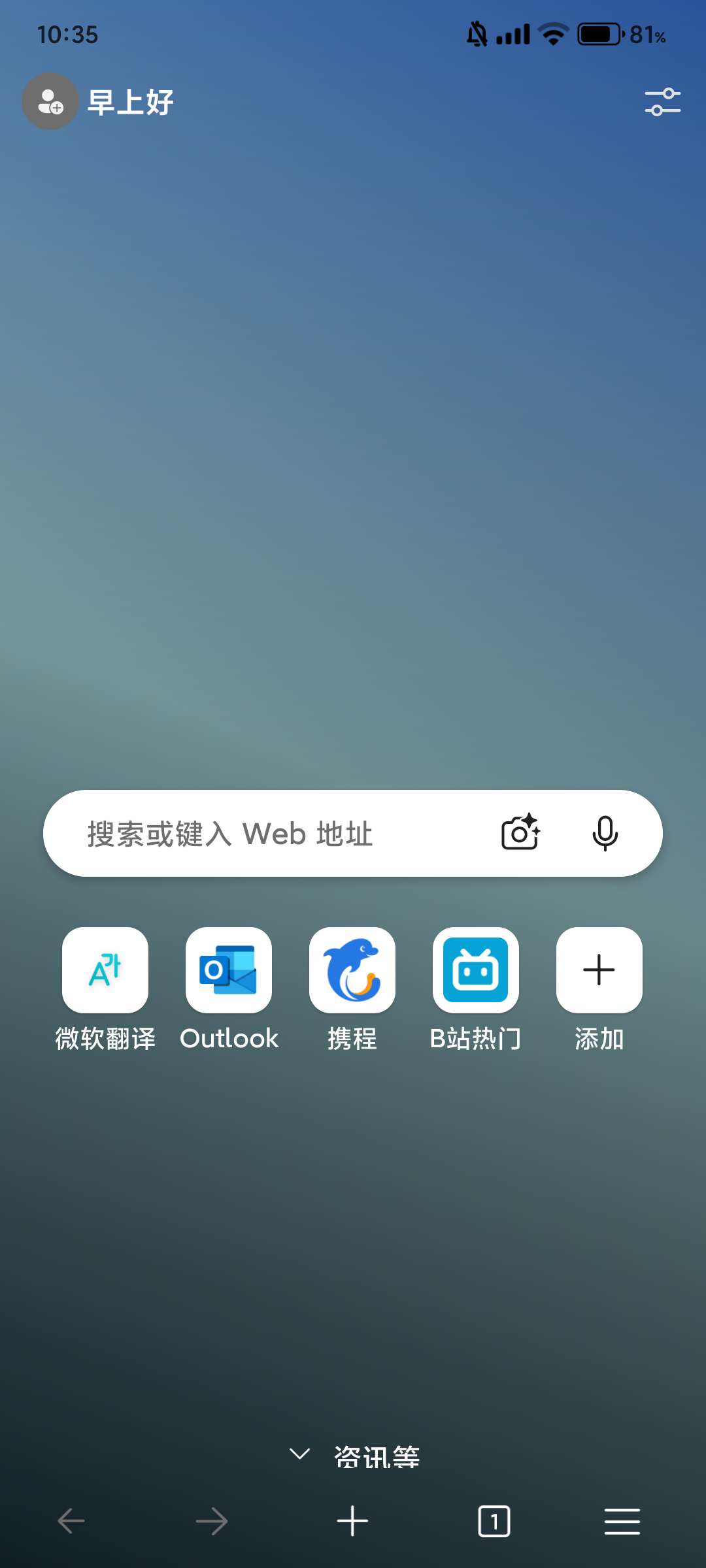Open page layout settings icon
This screenshot has width=706, height=1568.
pos(662,102)
